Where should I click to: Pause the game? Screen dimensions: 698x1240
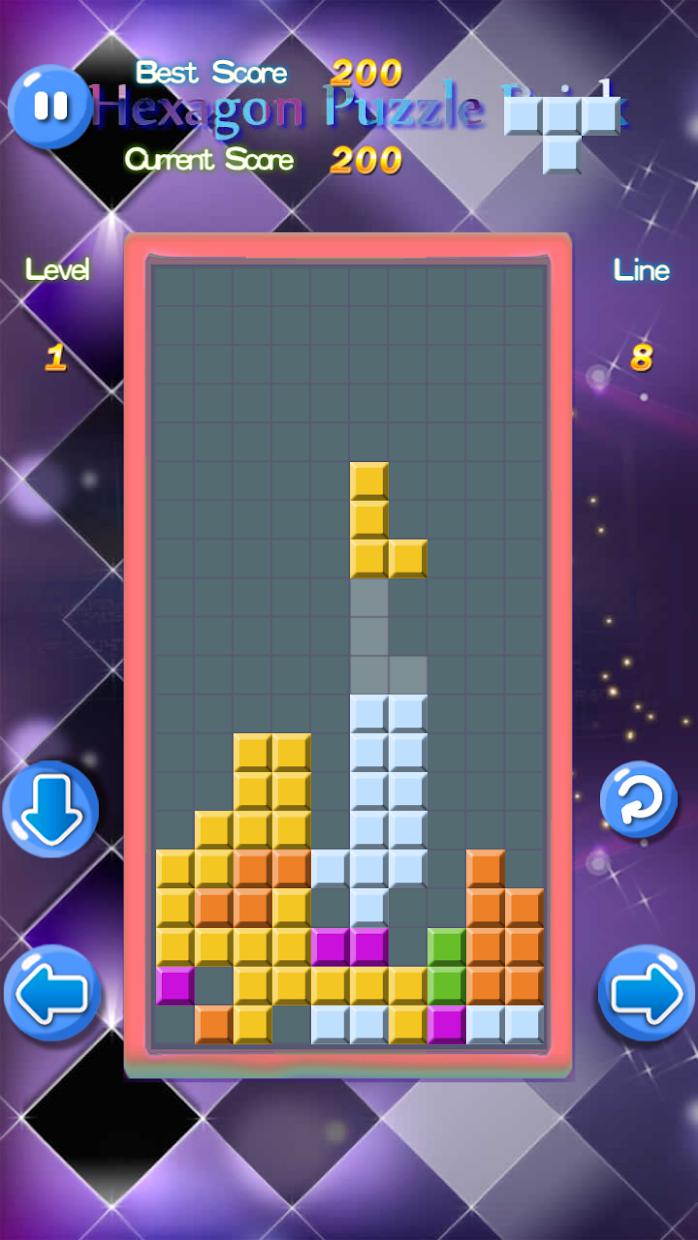[50, 106]
